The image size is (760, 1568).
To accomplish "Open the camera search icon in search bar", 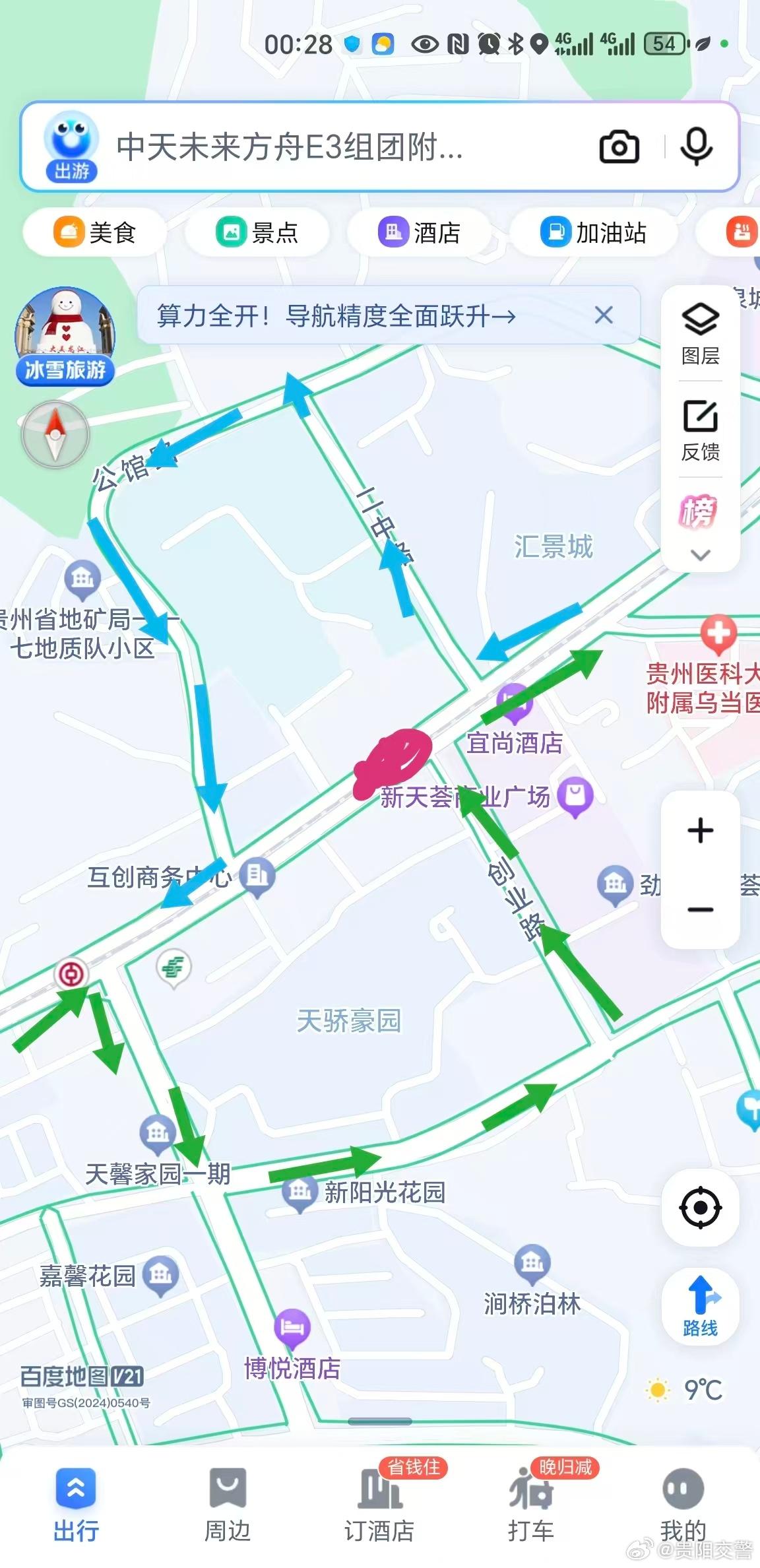I will tap(618, 147).
